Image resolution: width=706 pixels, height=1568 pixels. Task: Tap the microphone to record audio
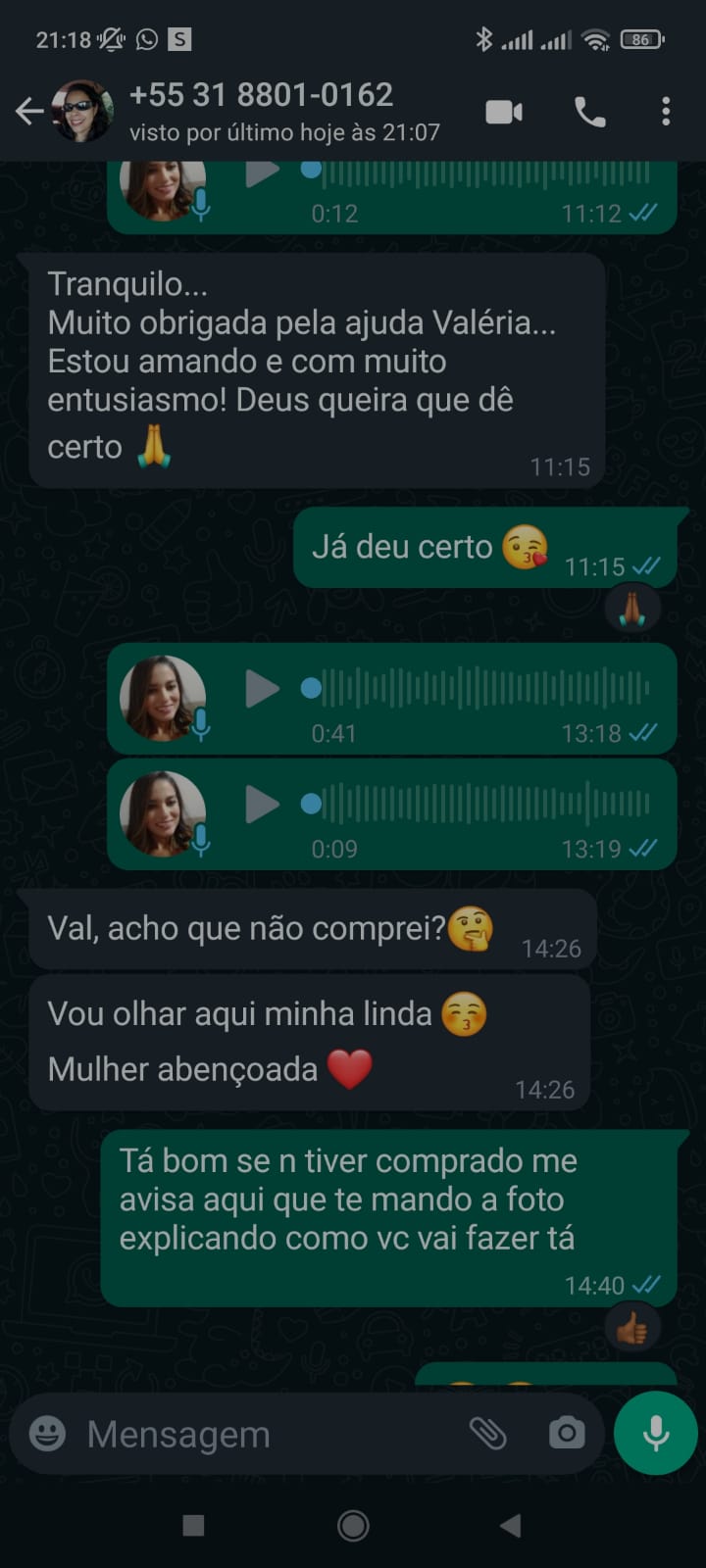click(x=655, y=1433)
